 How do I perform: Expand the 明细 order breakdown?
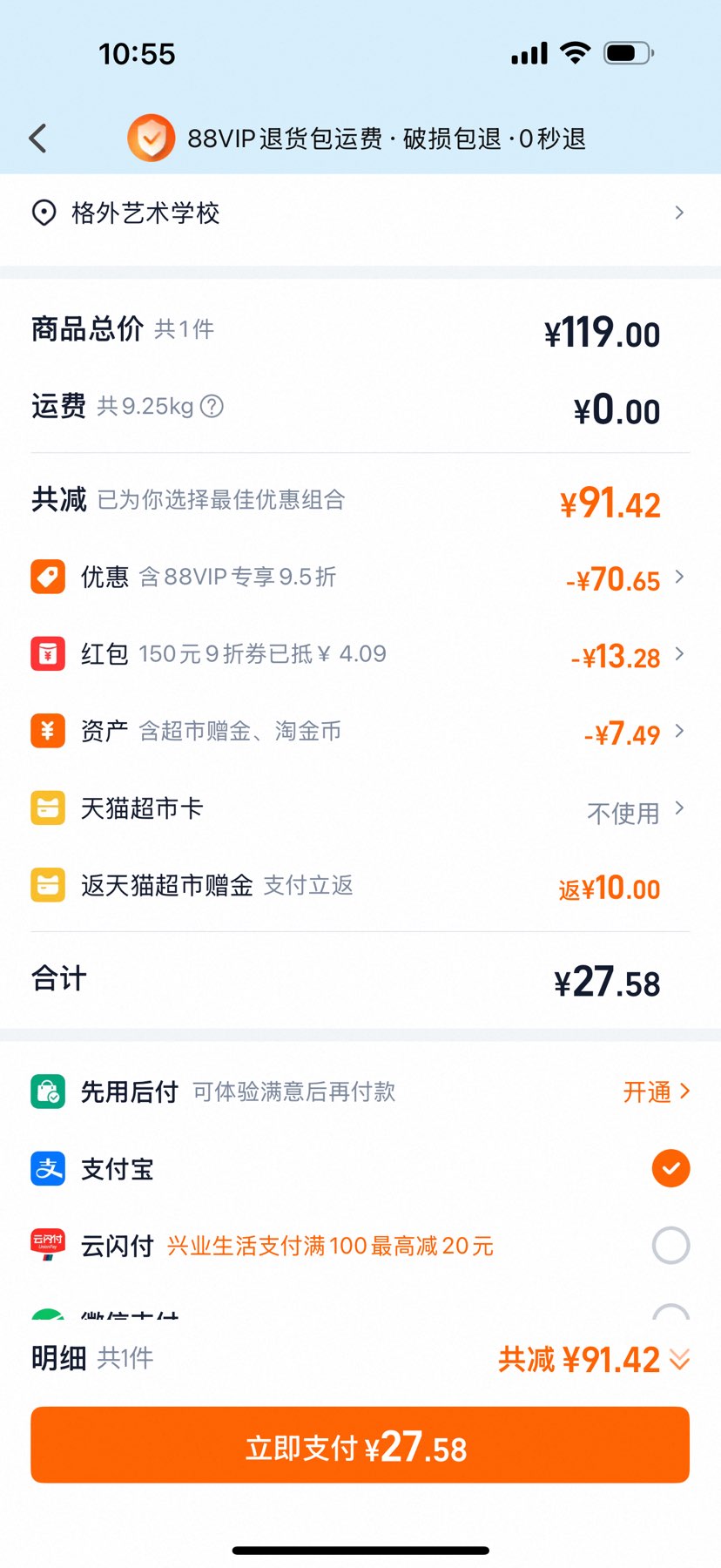(678, 1359)
